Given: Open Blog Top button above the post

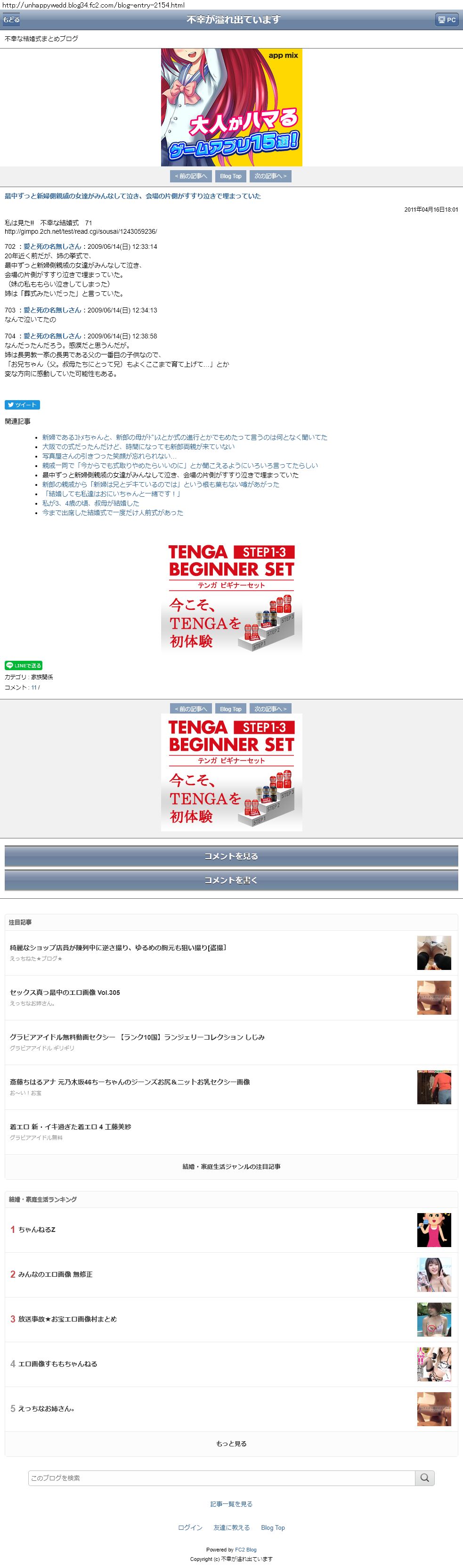Looking at the screenshot, I should tap(231, 176).
